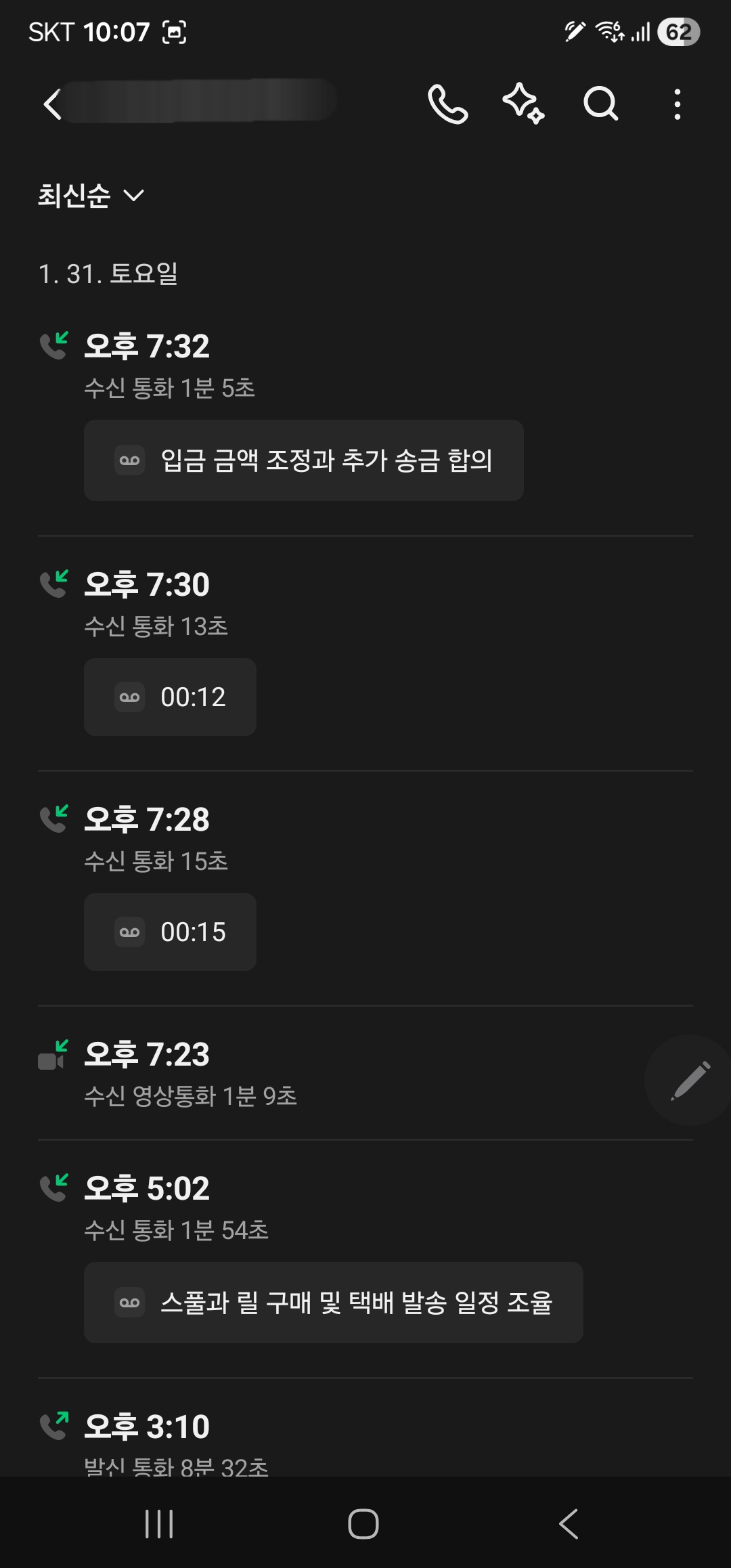
Task: Play the 00:12 call recording
Action: coord(170,697)
